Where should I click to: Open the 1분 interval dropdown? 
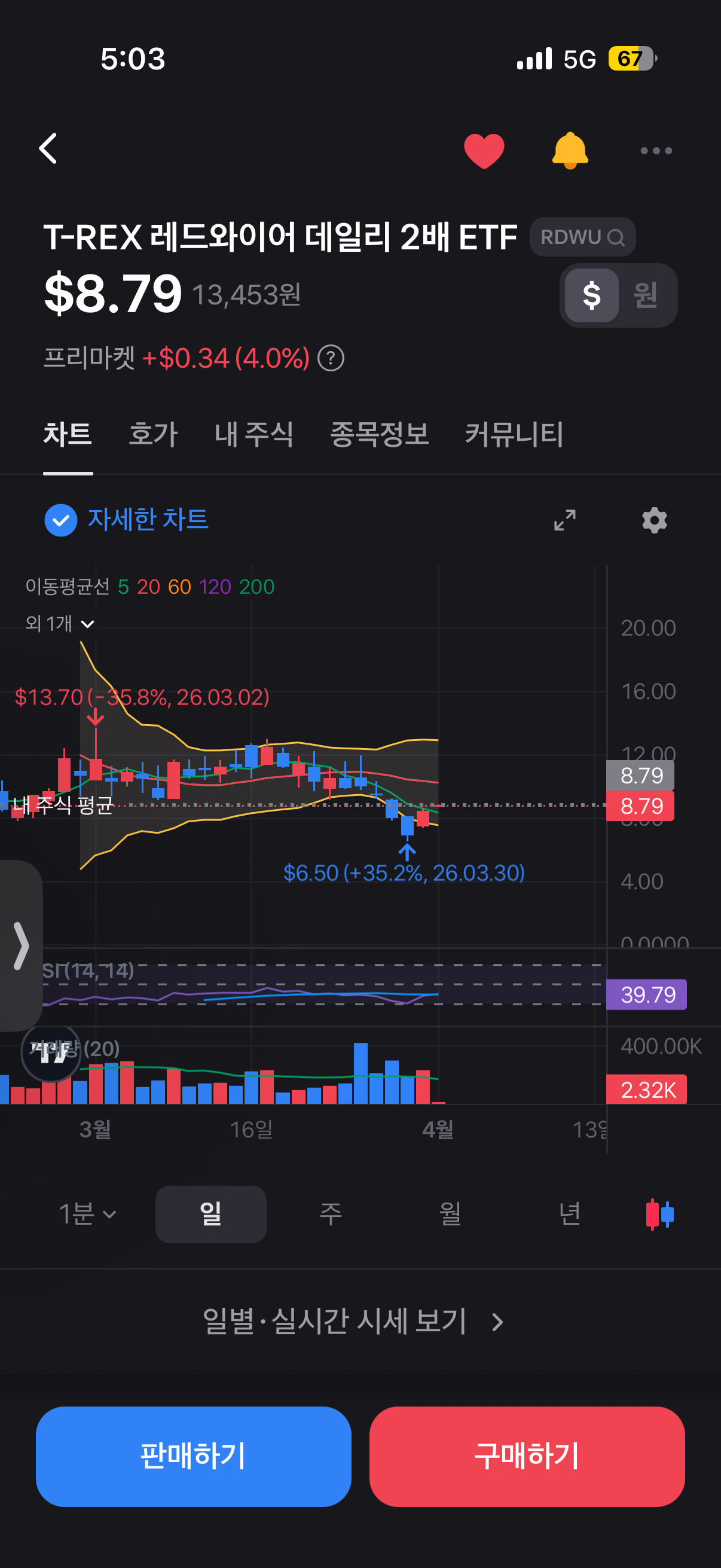pos(87,1215)
